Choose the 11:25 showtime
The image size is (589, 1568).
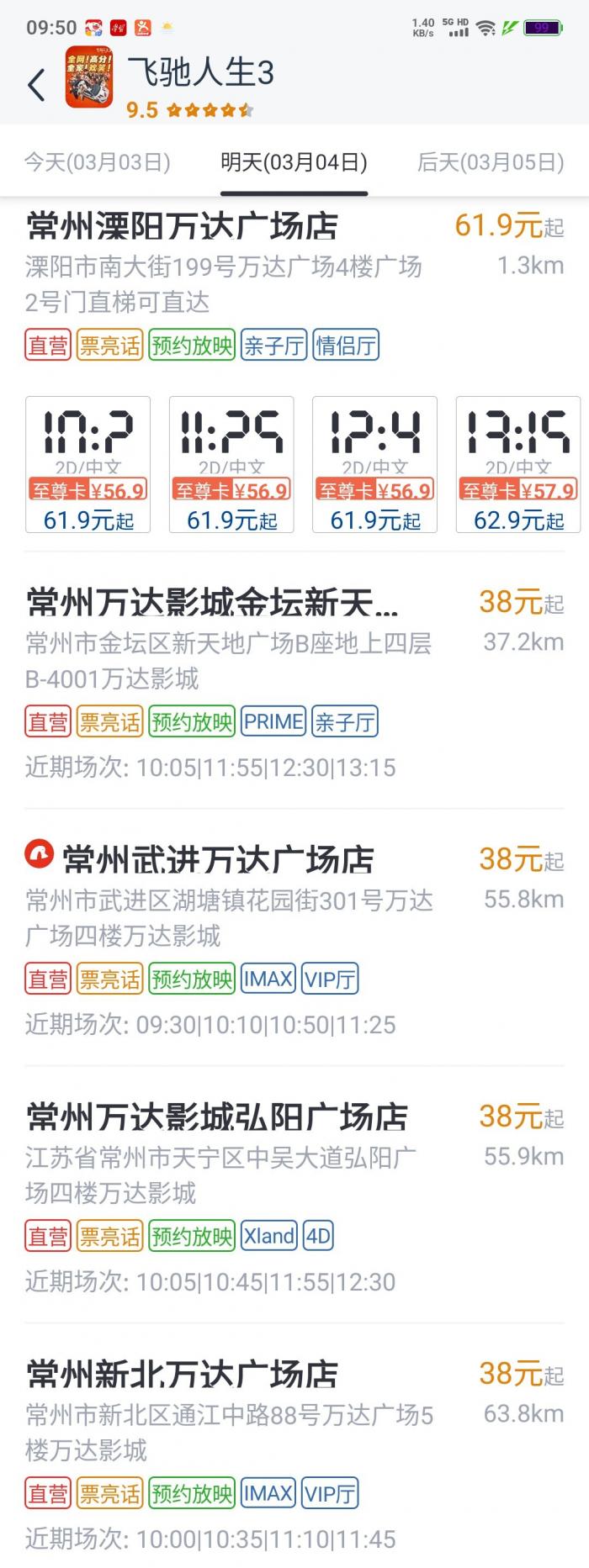231,464
